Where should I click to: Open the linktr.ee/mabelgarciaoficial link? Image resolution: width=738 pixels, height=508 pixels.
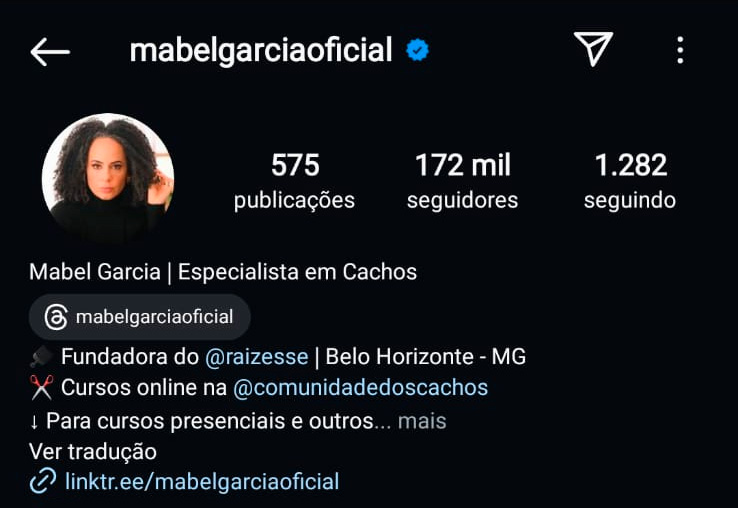click(x=200, y=482)
